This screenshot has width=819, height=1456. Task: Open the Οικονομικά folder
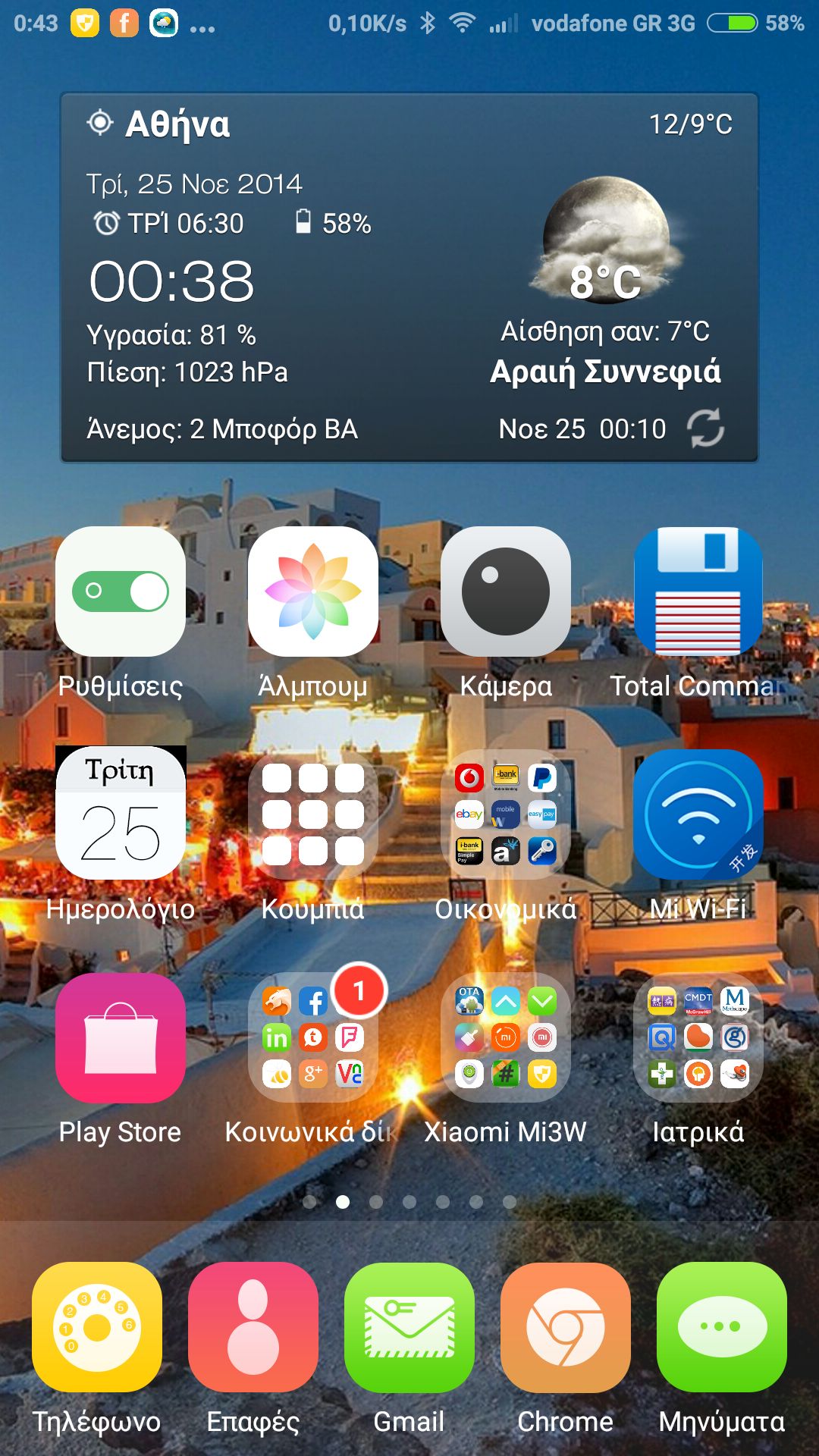(506, 814)
